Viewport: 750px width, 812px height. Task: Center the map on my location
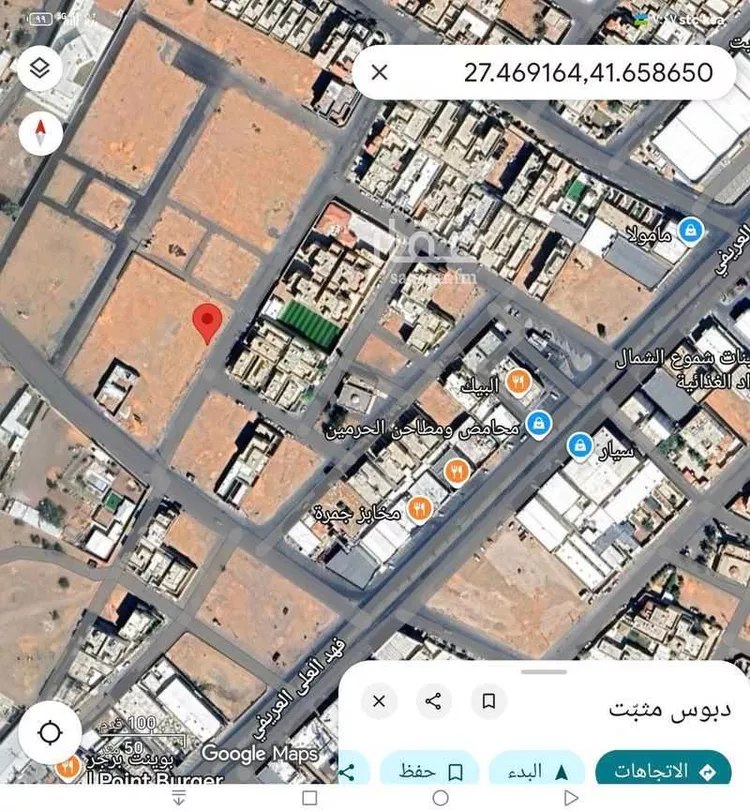50,732
